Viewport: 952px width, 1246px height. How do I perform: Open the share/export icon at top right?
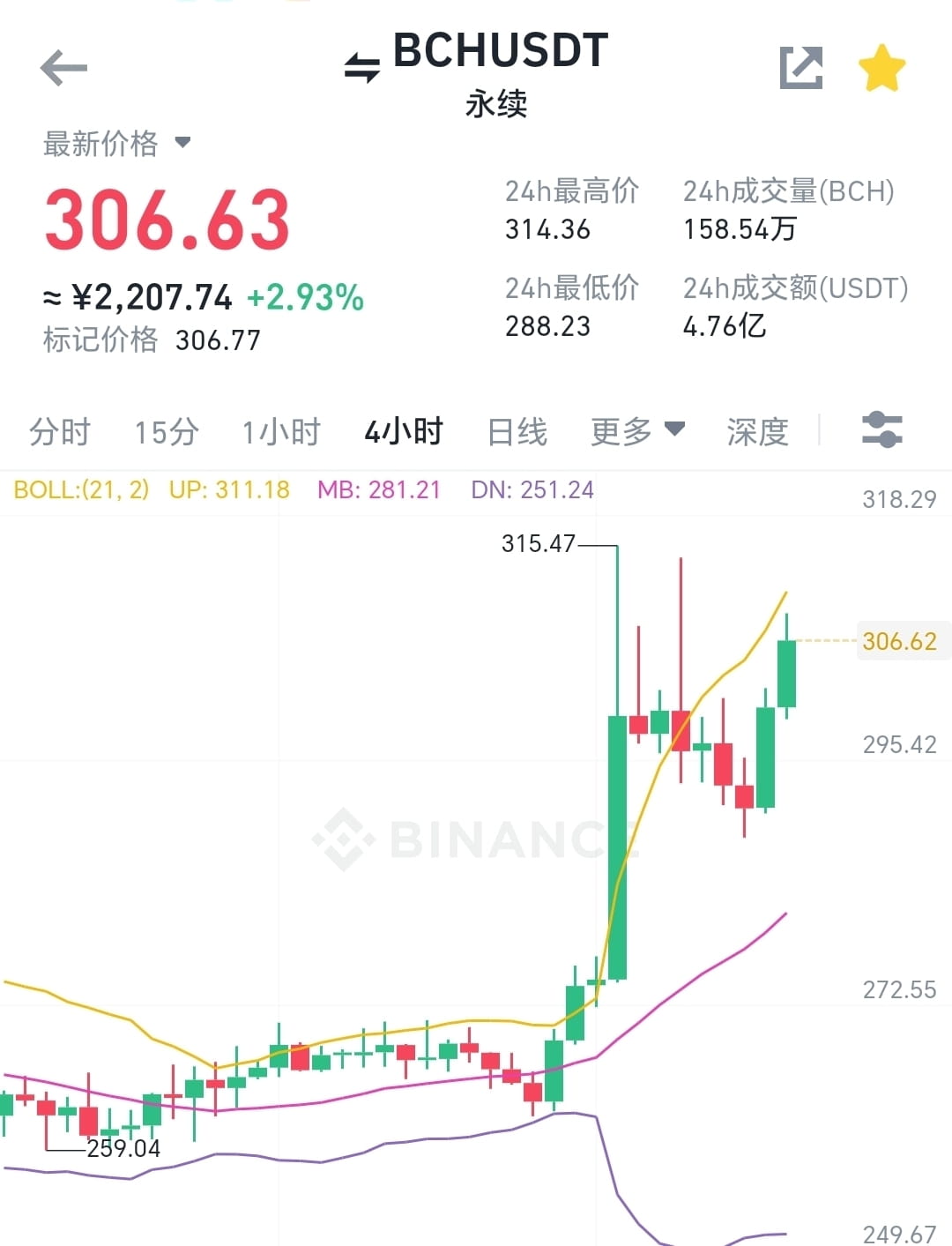tap(800, 66)
